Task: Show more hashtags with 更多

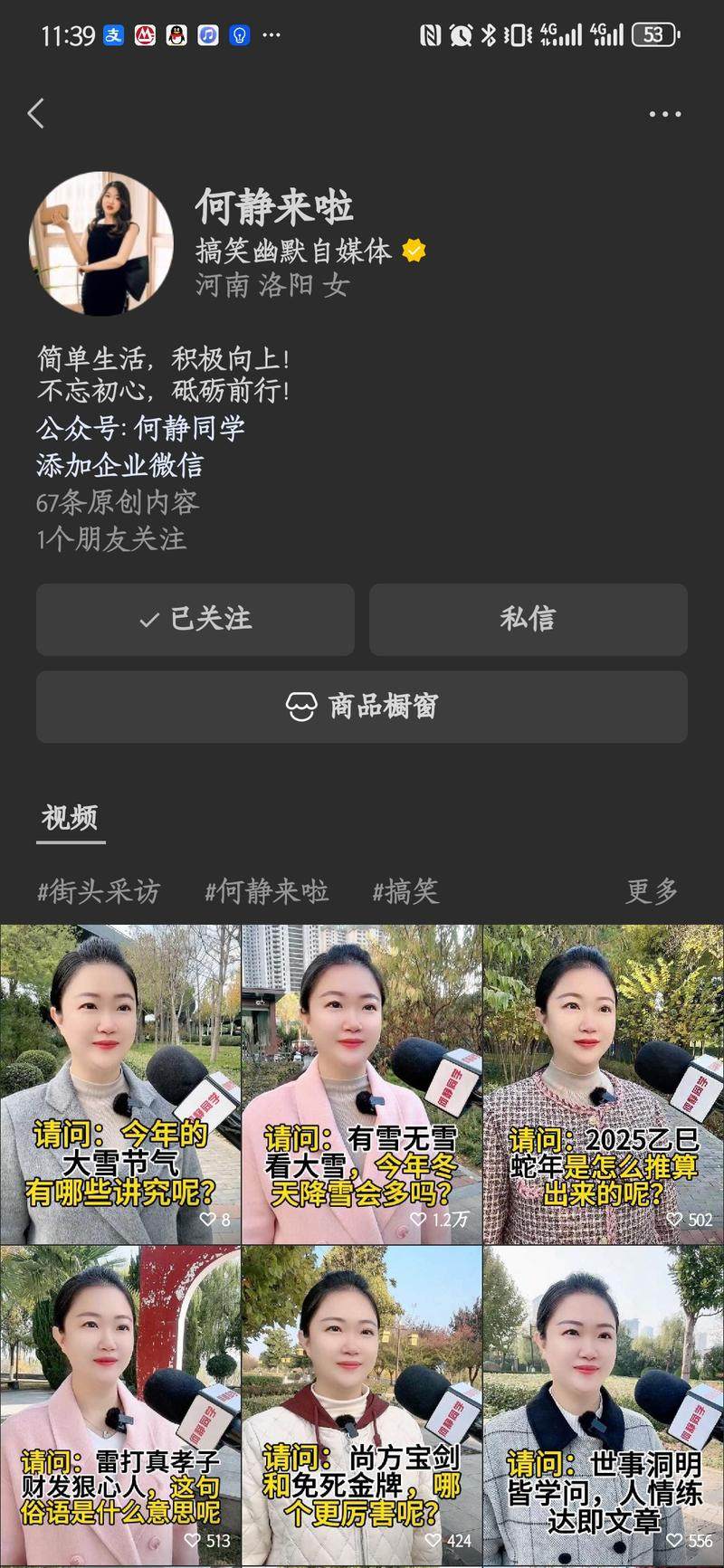Action: point(651,891)
